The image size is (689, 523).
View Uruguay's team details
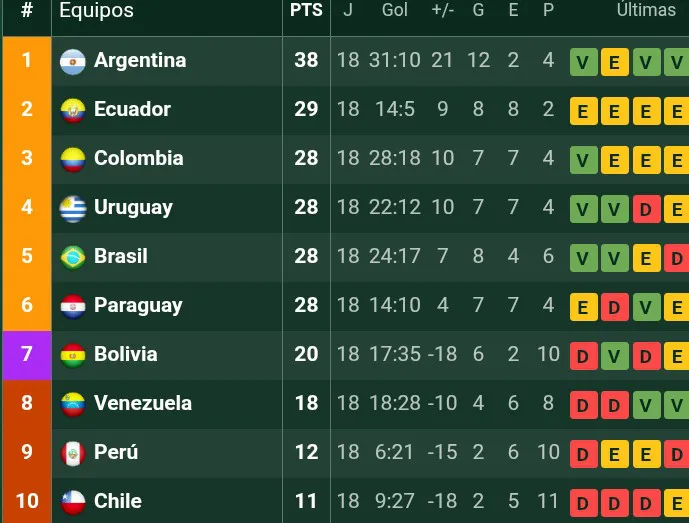pos(133,207)
